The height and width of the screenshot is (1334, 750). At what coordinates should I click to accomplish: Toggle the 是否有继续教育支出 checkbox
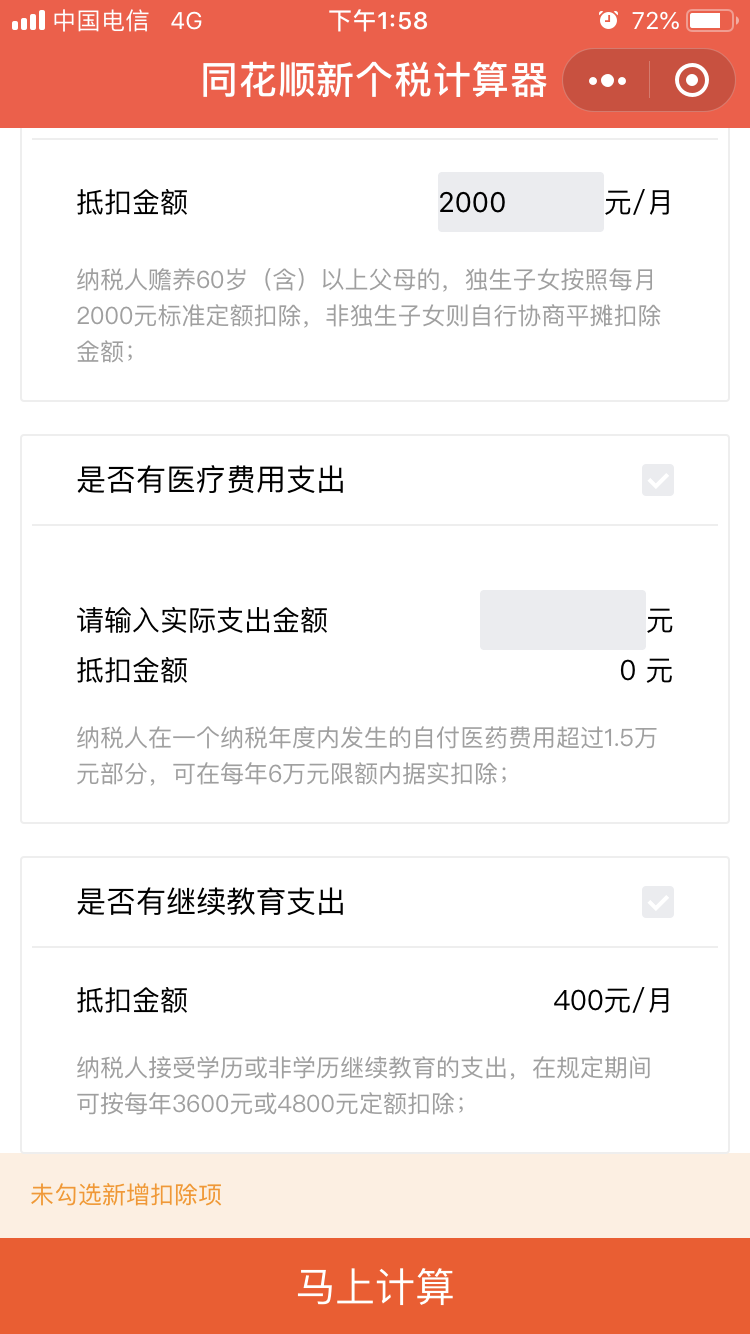[658, 902]
